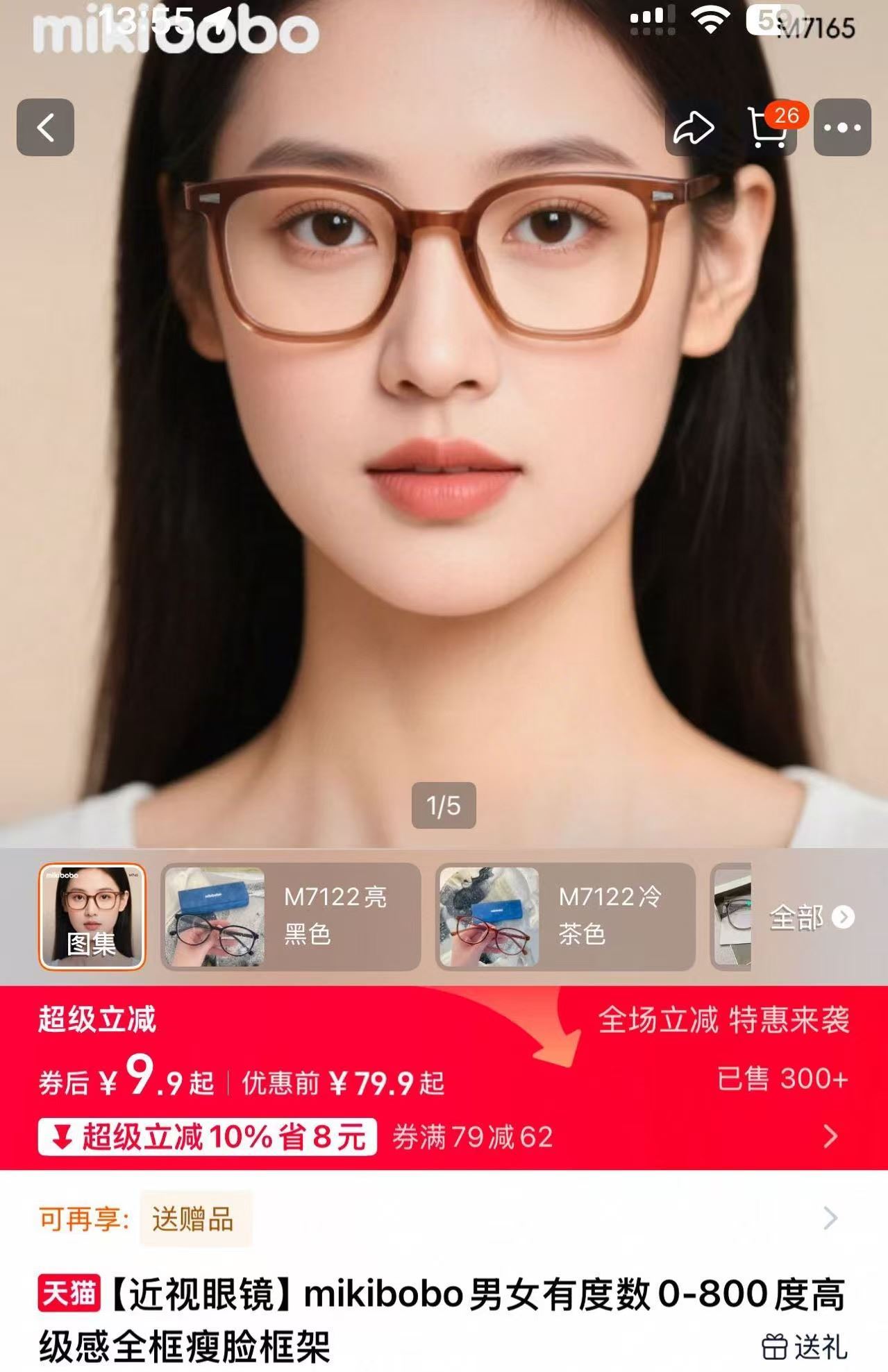888x1372 pixels.
Task: Tap 送礼 to send as gift
Action: pos(805,1347)
